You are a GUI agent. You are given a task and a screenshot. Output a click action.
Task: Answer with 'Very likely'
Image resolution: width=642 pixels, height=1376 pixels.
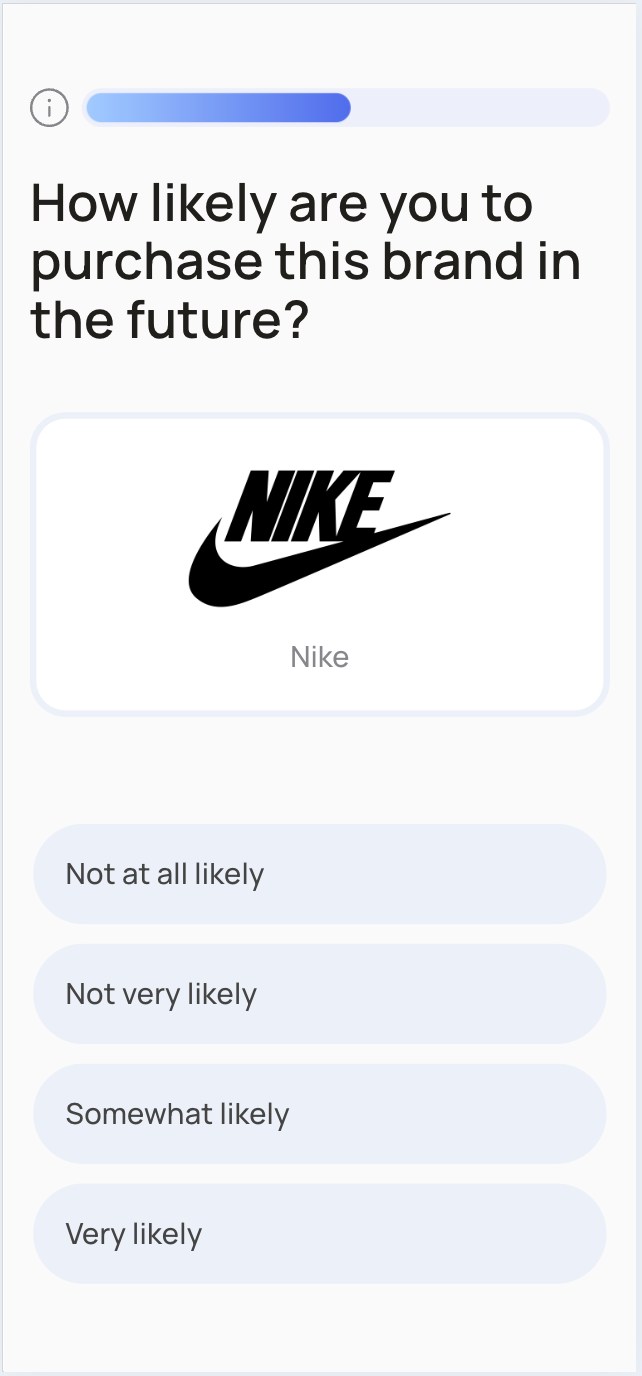click(319, 1234)
